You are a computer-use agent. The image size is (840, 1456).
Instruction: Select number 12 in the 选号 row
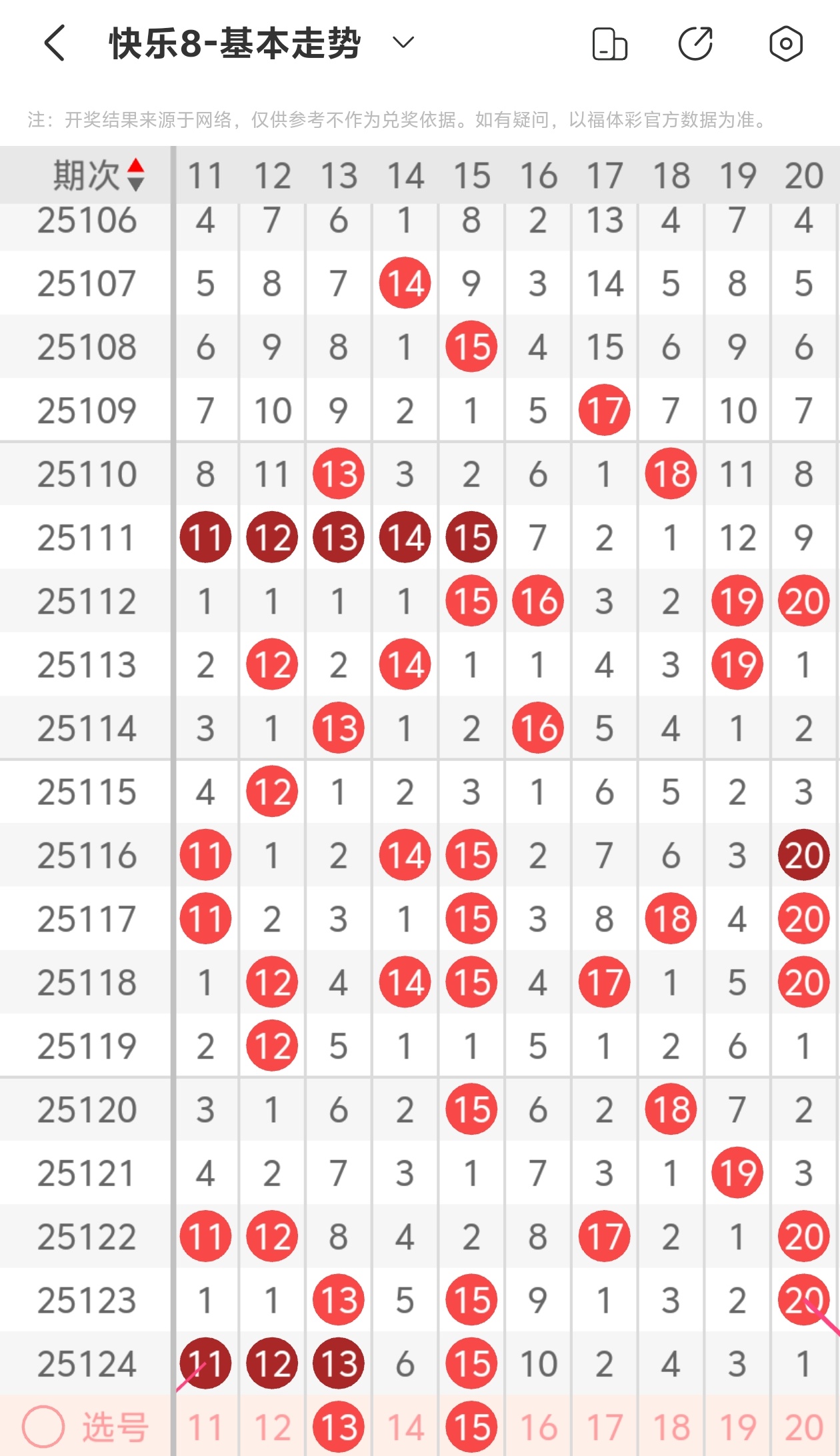[272, 1427]
